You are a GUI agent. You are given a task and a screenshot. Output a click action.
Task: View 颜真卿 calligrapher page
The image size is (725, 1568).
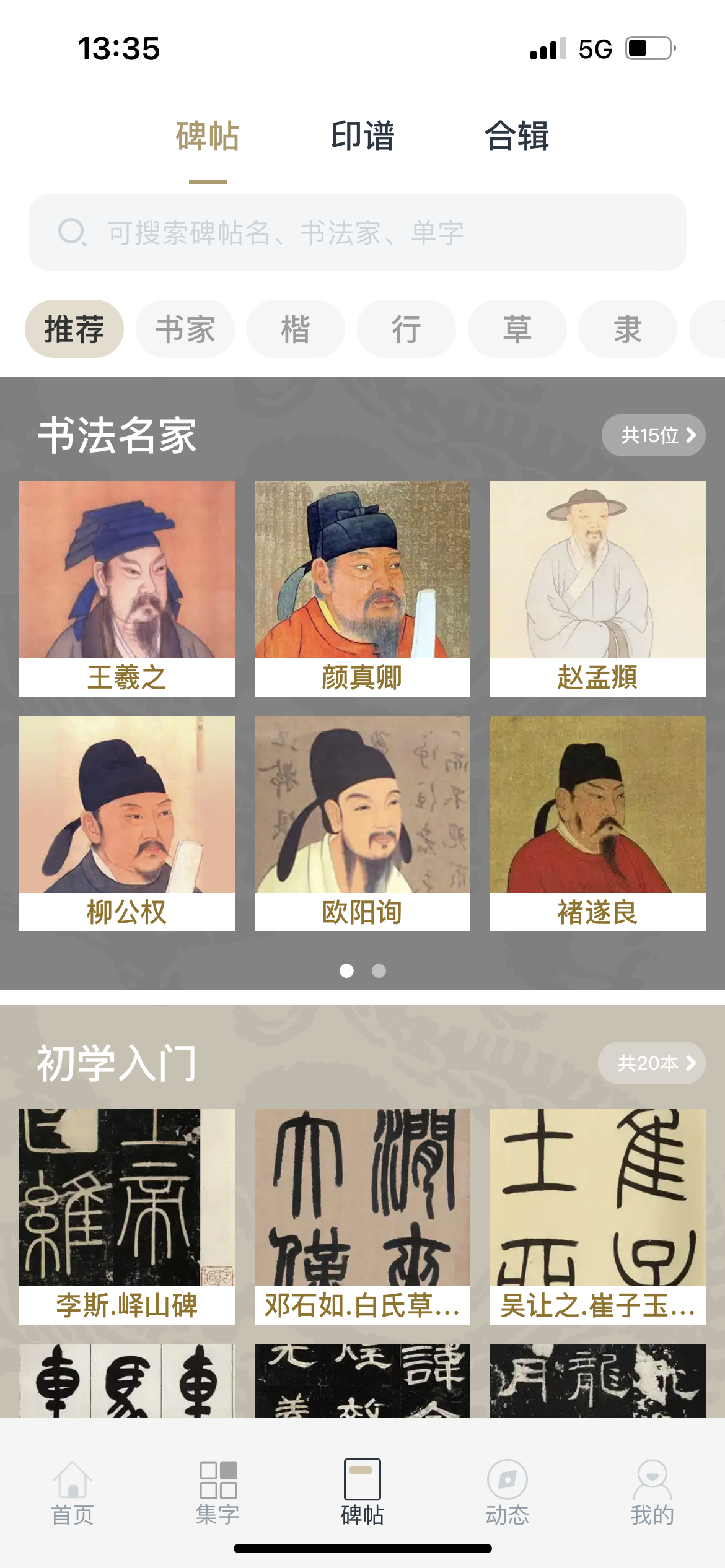pyautogui.click(x=362, y=587)
